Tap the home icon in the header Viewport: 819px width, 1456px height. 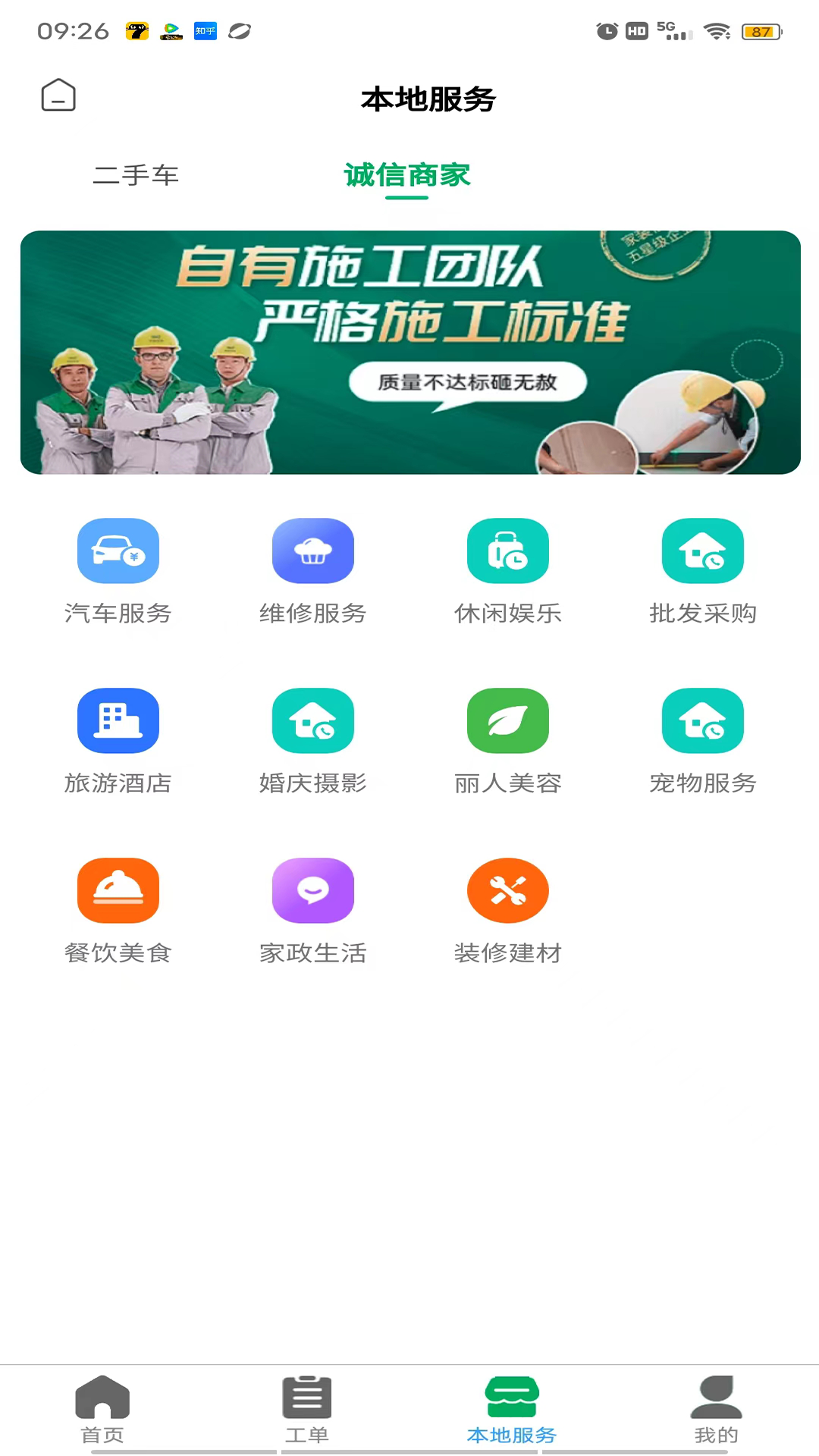pos(58,96)
